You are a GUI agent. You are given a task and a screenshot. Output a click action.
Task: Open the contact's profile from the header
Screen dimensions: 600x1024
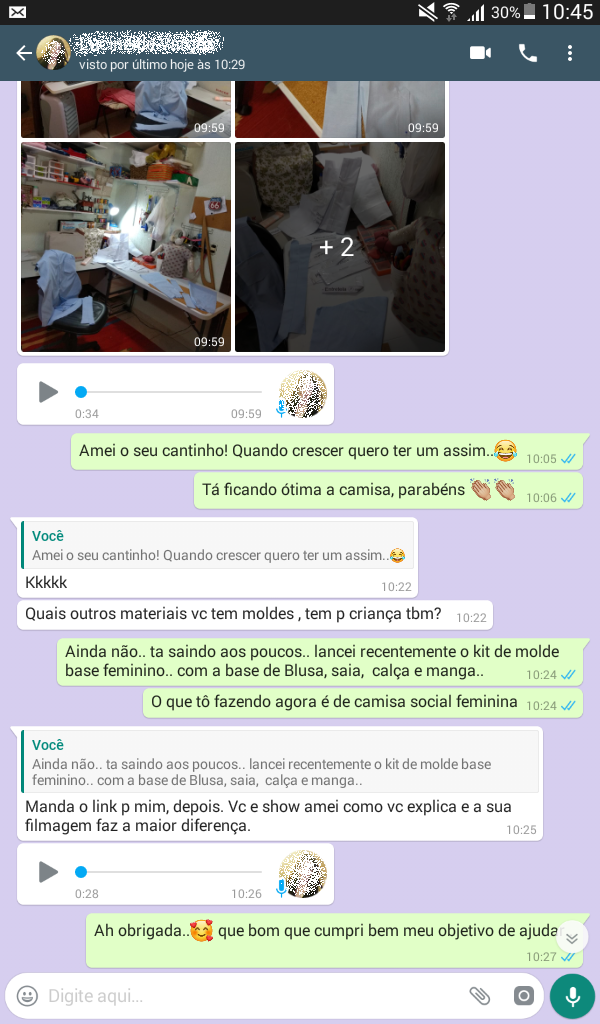pos(150,53)
